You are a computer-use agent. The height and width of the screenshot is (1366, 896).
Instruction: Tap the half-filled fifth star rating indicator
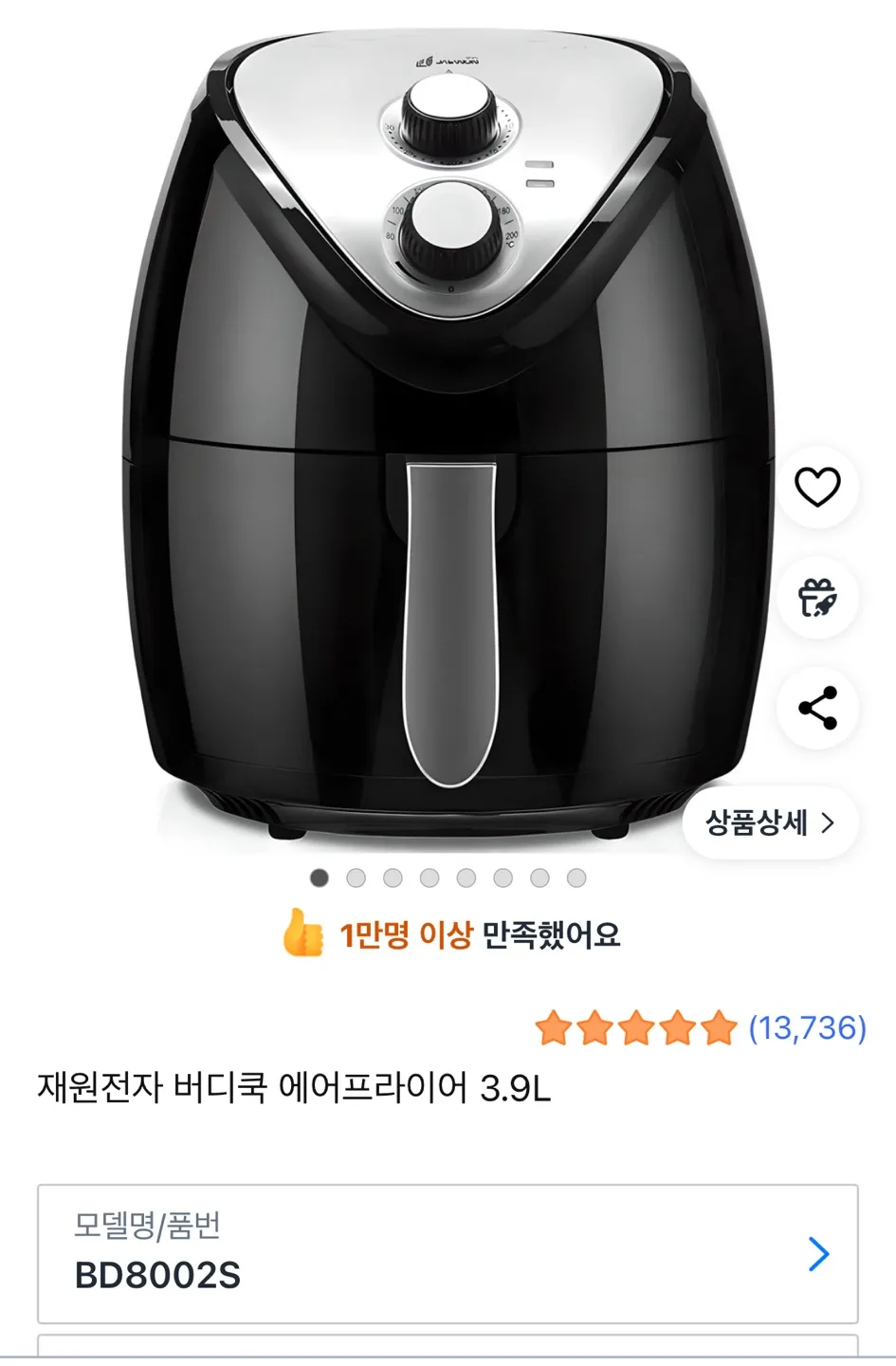(x=717, y=1027)
